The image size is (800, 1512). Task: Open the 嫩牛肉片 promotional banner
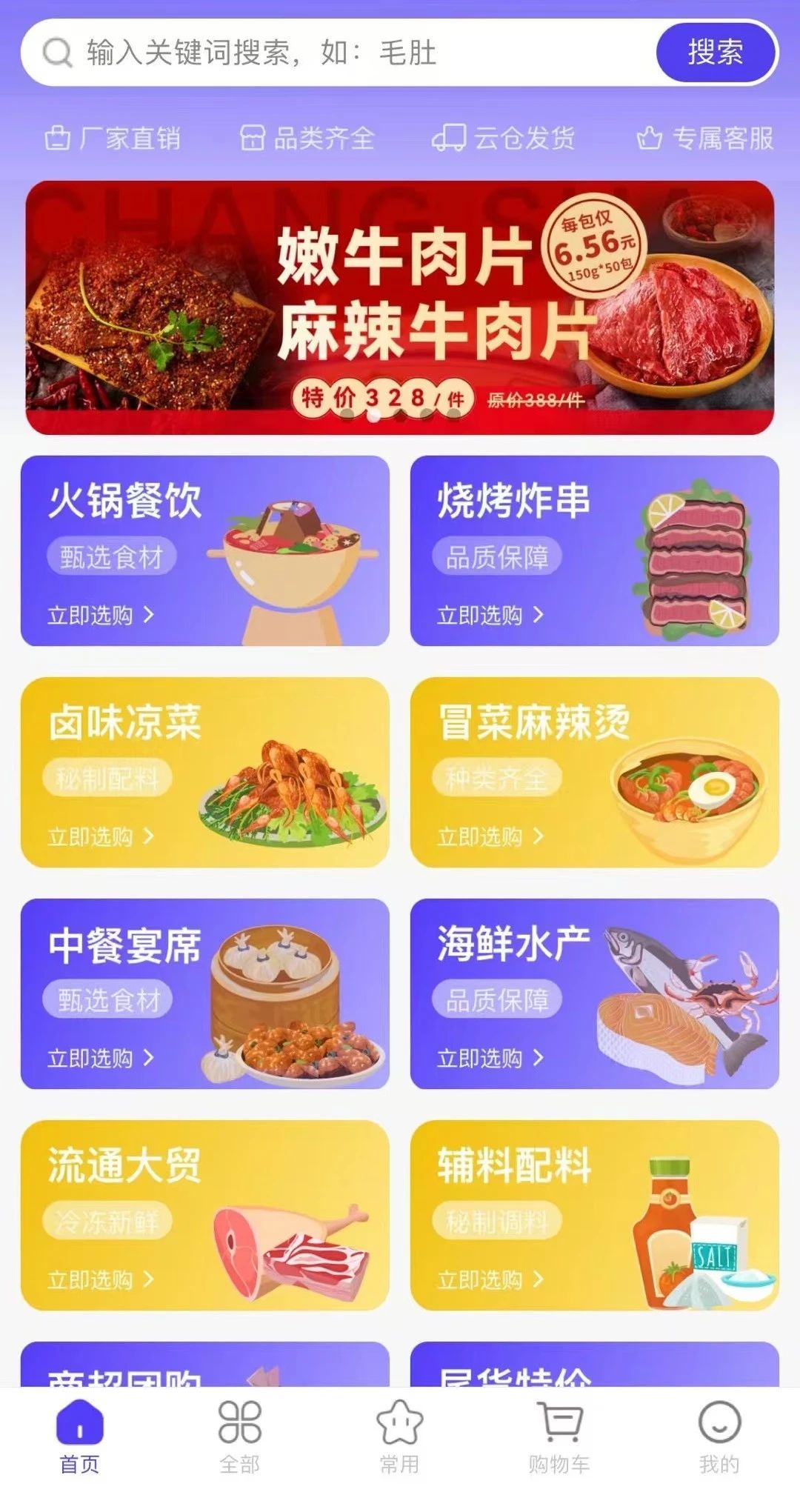coord(400,307)
